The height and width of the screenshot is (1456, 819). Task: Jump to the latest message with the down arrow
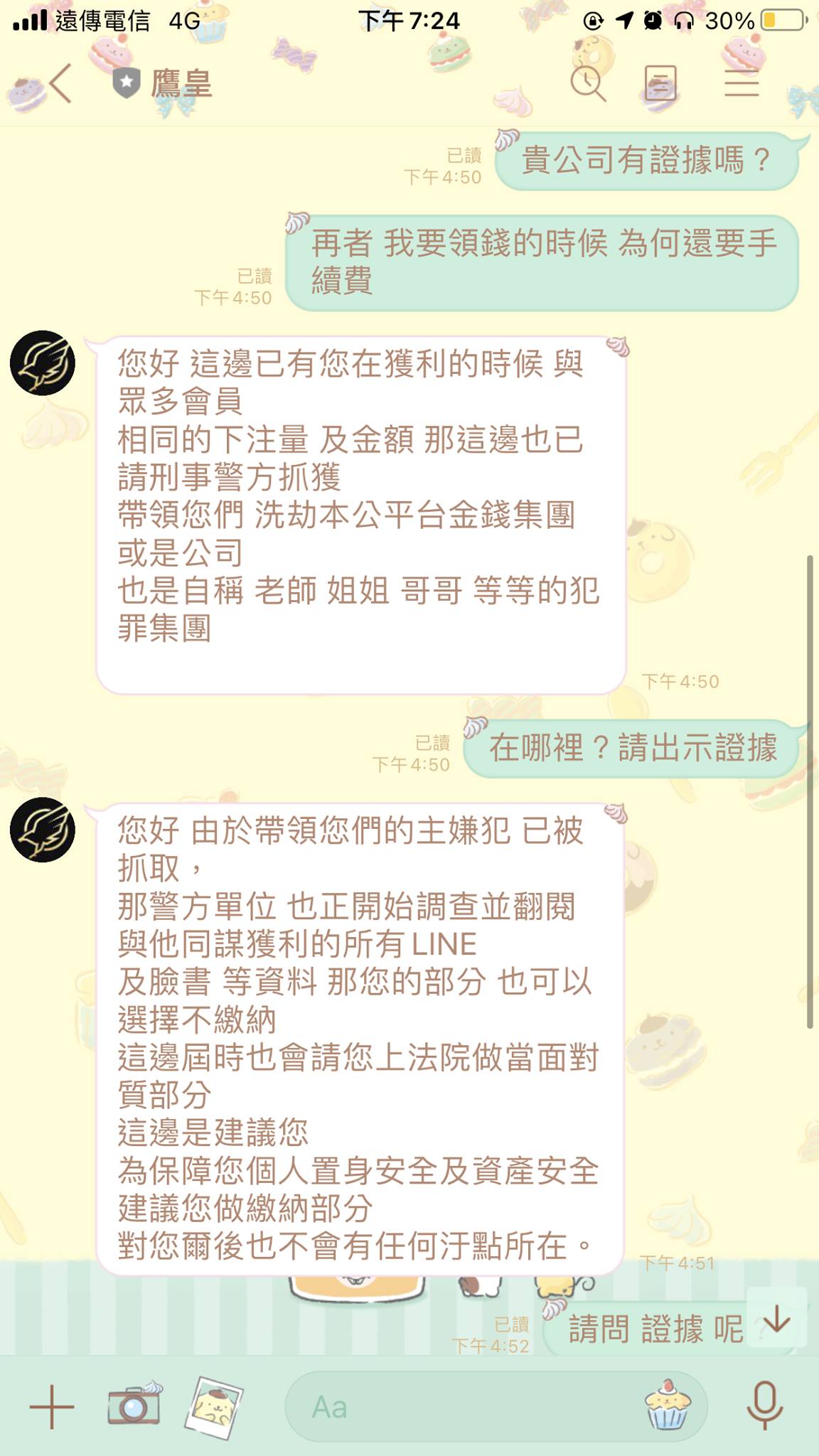coord(776,1321)
